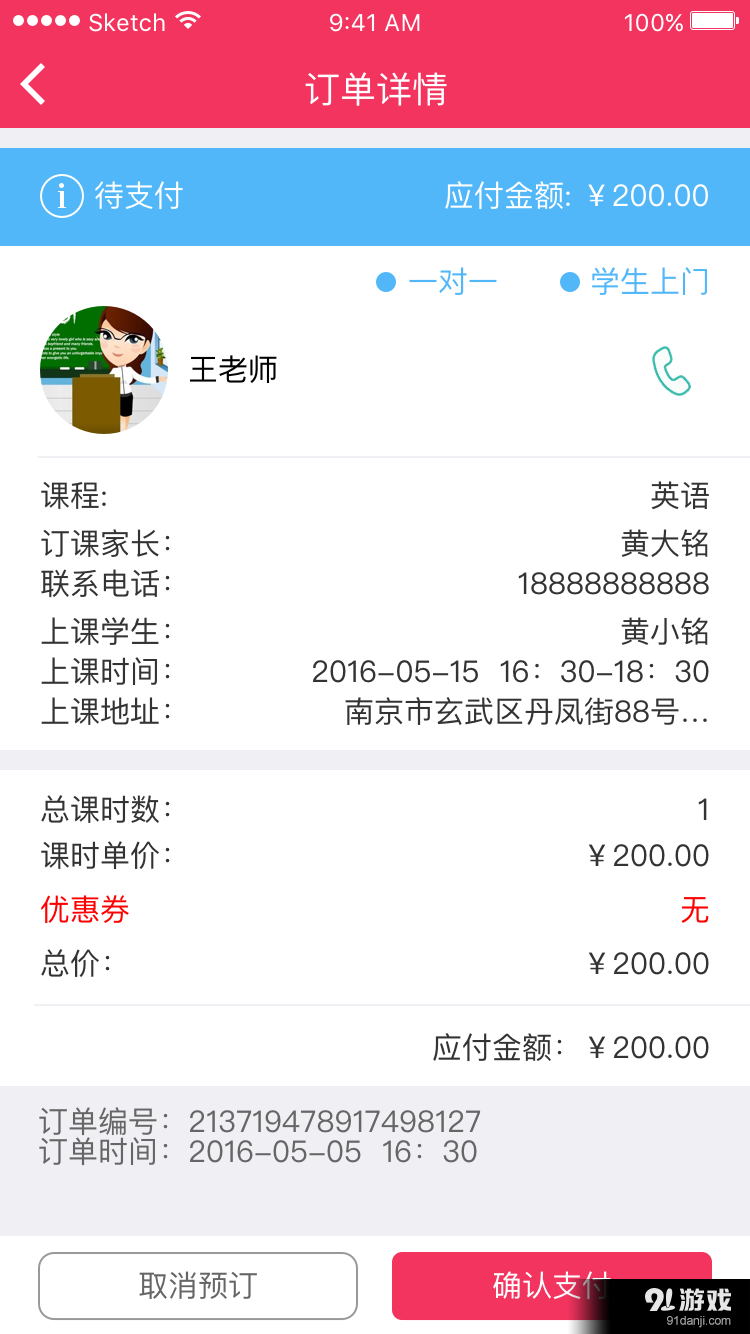Tap the info icon beside 待支付
Screen dimensions: 750x1334
click(x=61, y=196)
